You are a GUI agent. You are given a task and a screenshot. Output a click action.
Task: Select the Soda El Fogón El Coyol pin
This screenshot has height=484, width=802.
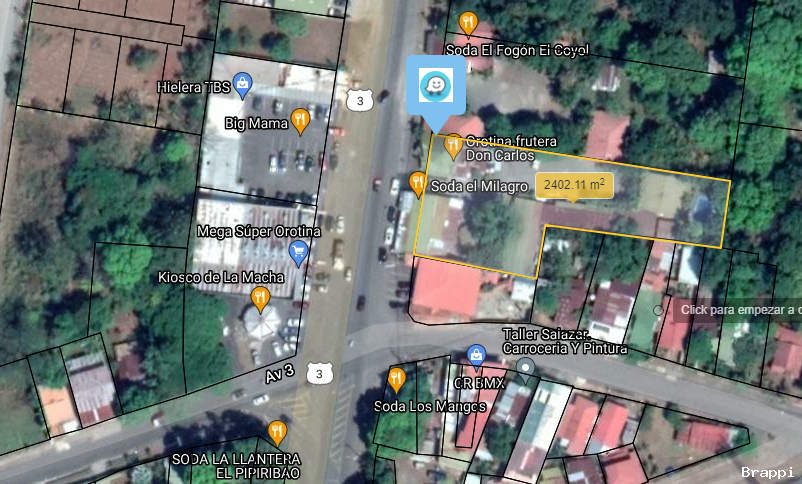tap(467, 23)
